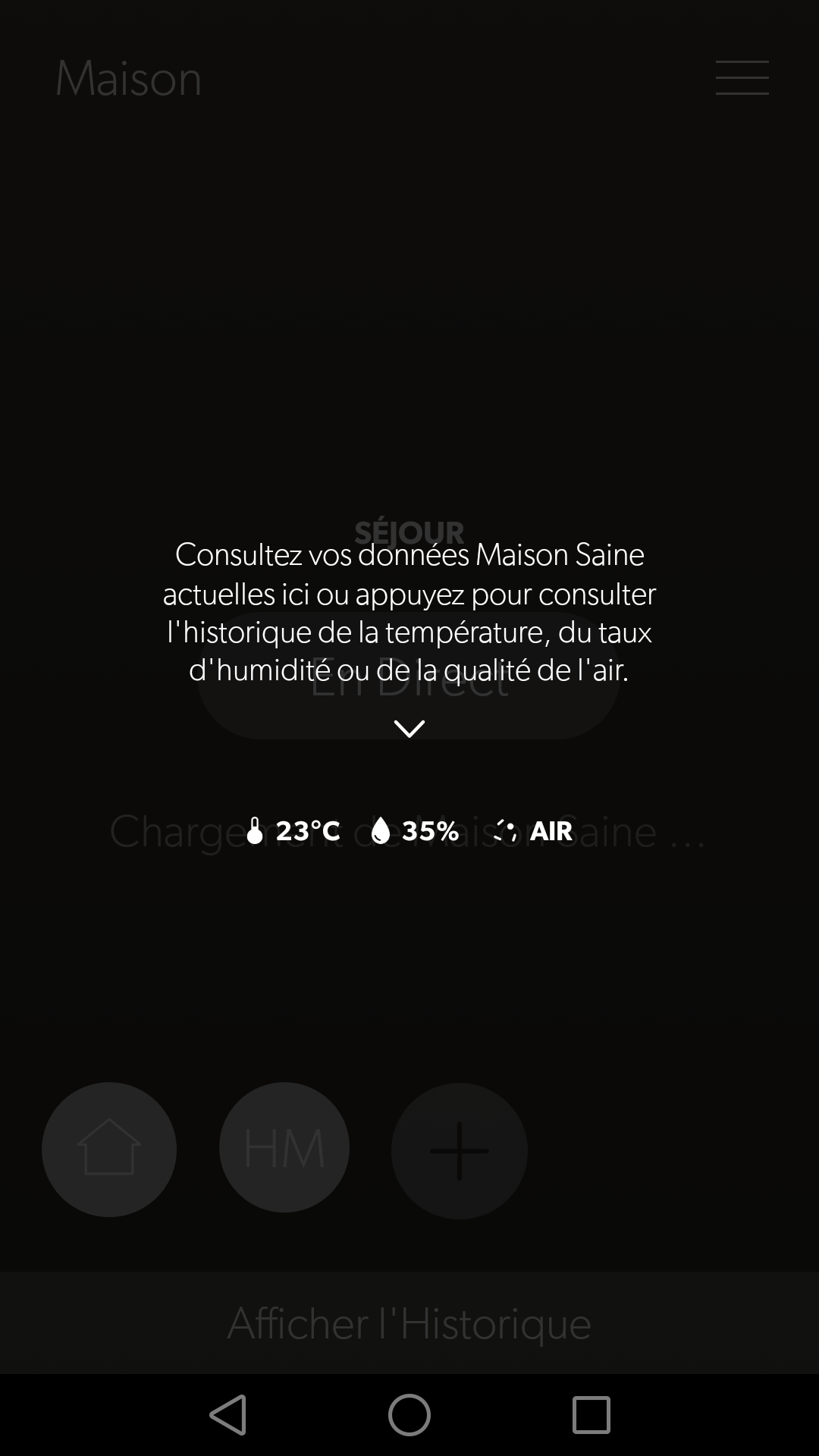Open Afficher l'Historique
Viewport: 819px width, 1456px height.
pos(409,1323)
